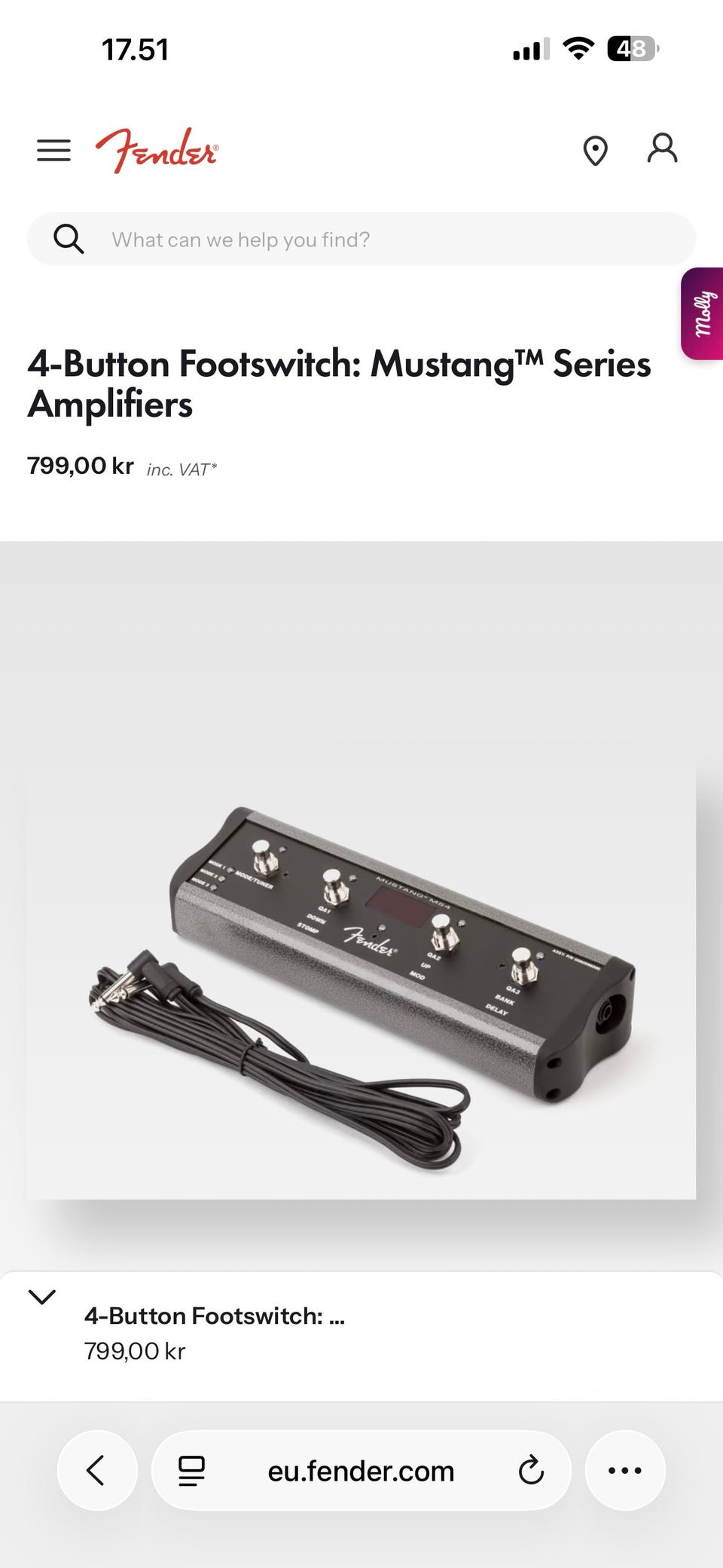Open the browser's three-dot more menu
723x1568 pixels.
tap(624, 1470)
